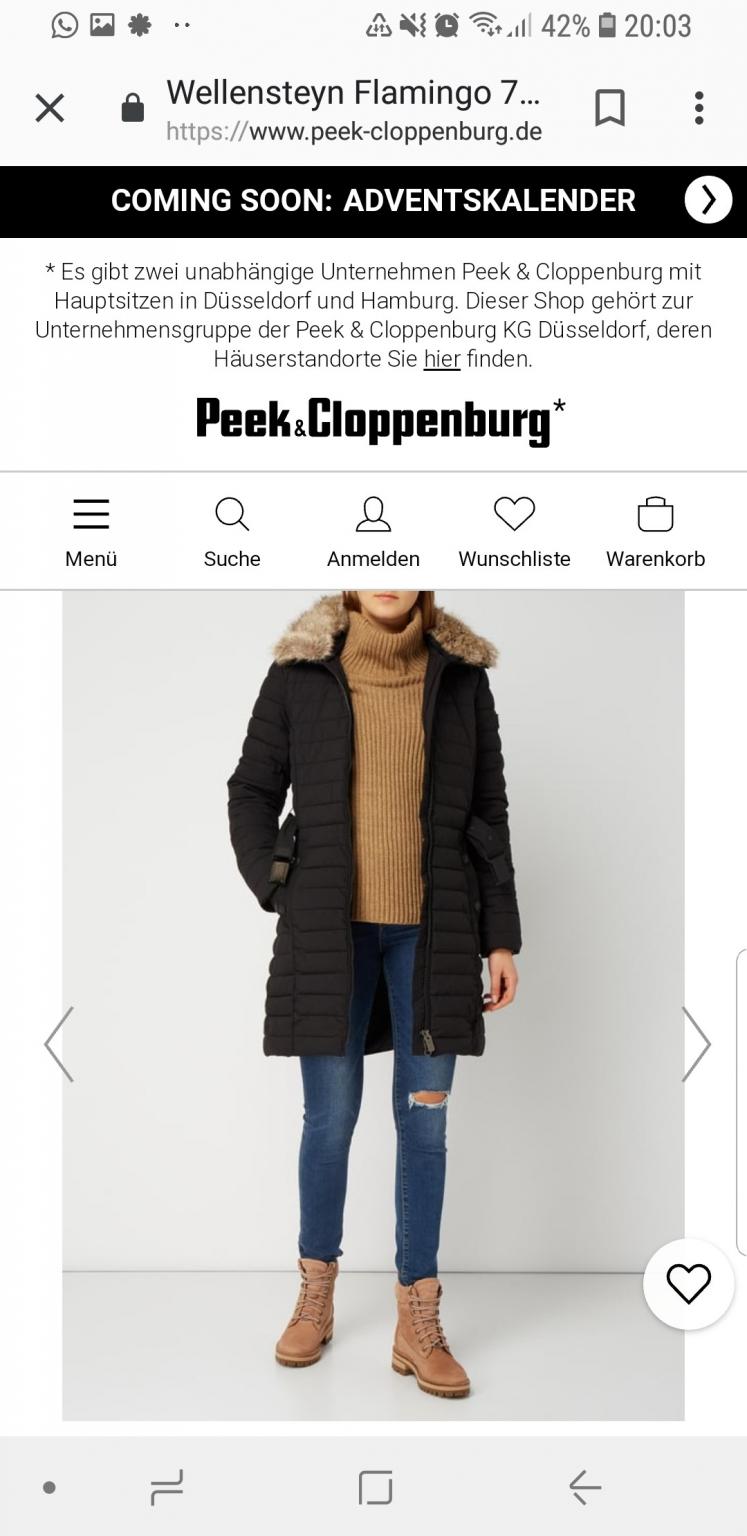The height and width of the screenshot is (1536, 747).
Task: Go back using the system navigation bar
Action: pos(585,1488)
